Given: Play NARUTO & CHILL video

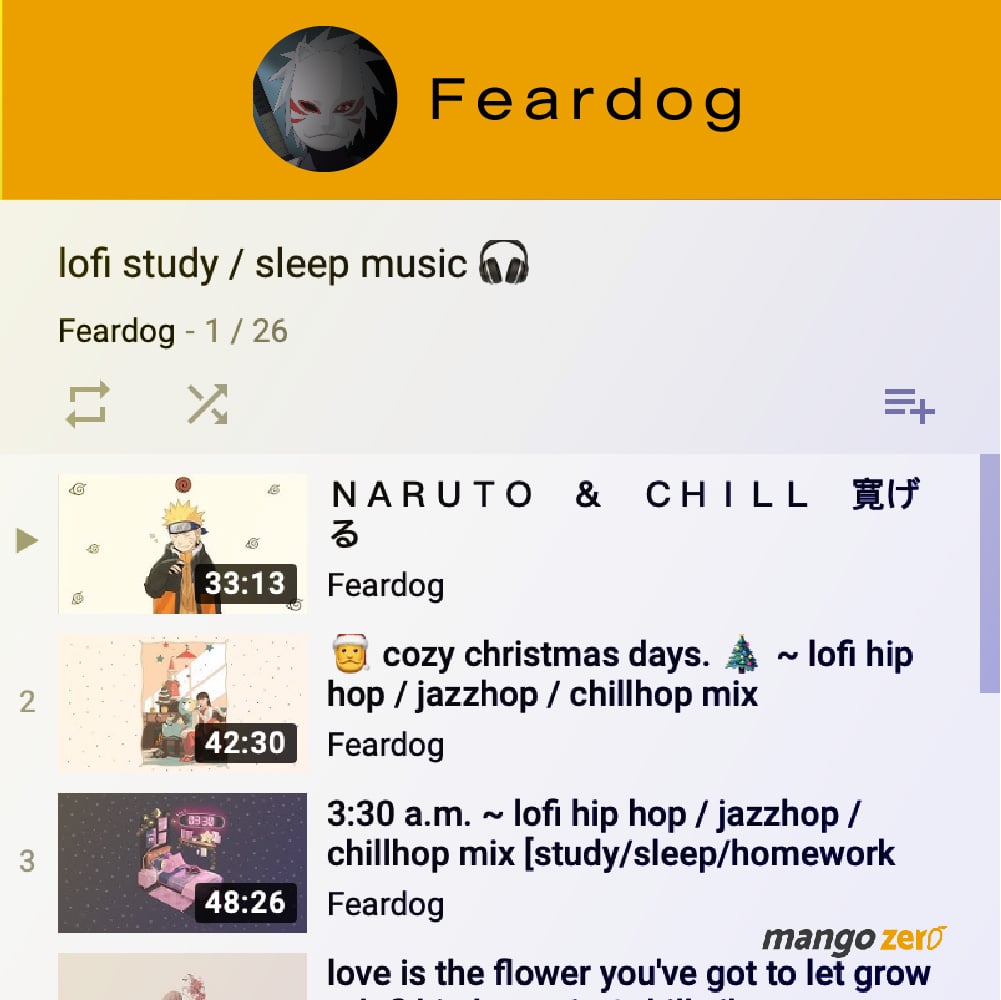Looking at the screenshot, I should pos(182,543).
